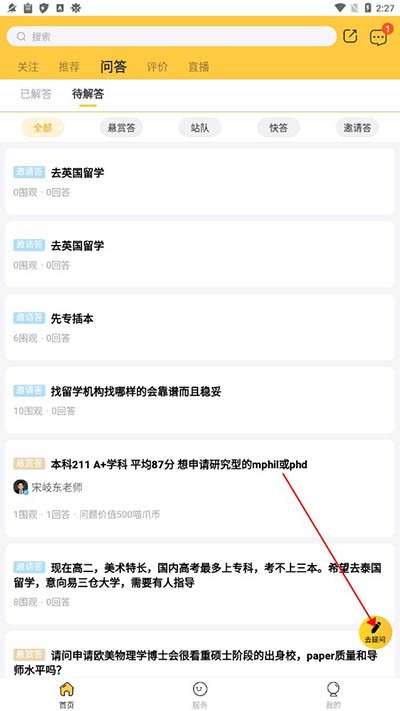This screenshot has height=711, width=400.
Task: Select the 站队 filter chip
Action: [x=200, y=128]
